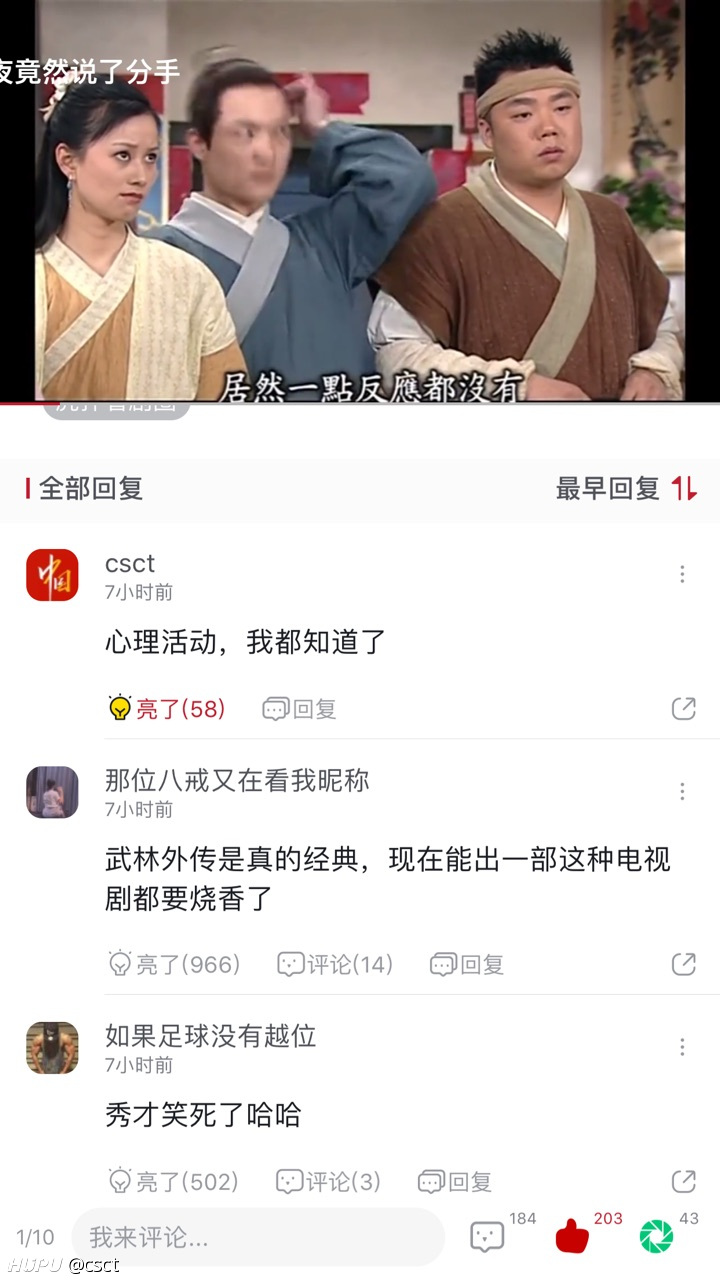The image size is (720, 1280).
Task: Share csct's comment
Action: [683, 709]
